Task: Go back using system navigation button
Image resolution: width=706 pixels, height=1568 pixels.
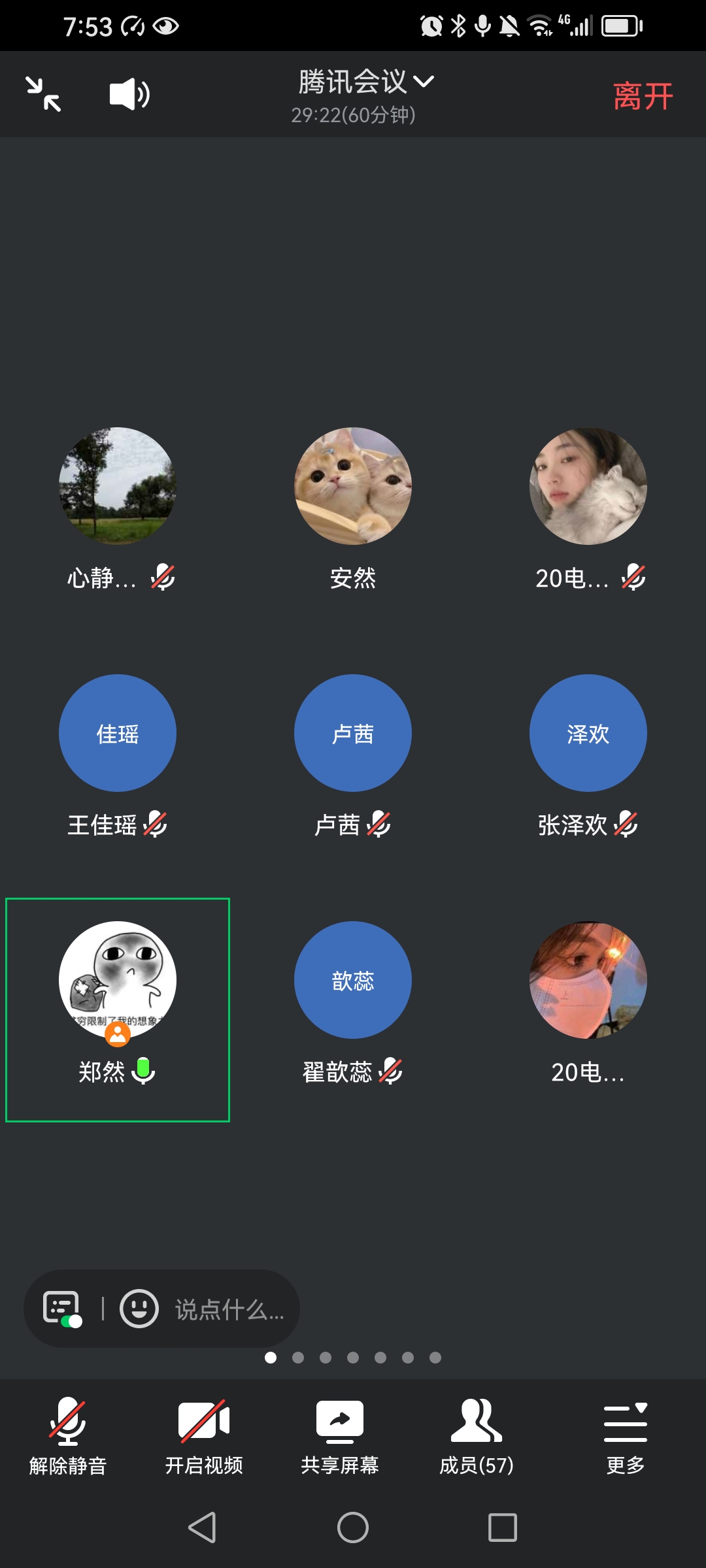Action: pyautogui.click(x=202, y=1527)
